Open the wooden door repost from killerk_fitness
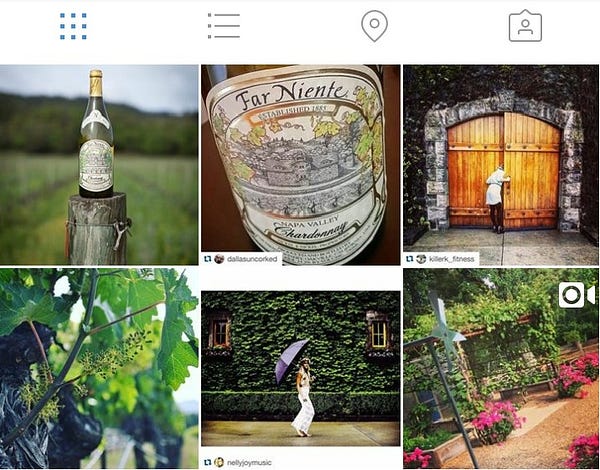Screen dimensions: 600x470 [501, 165]
